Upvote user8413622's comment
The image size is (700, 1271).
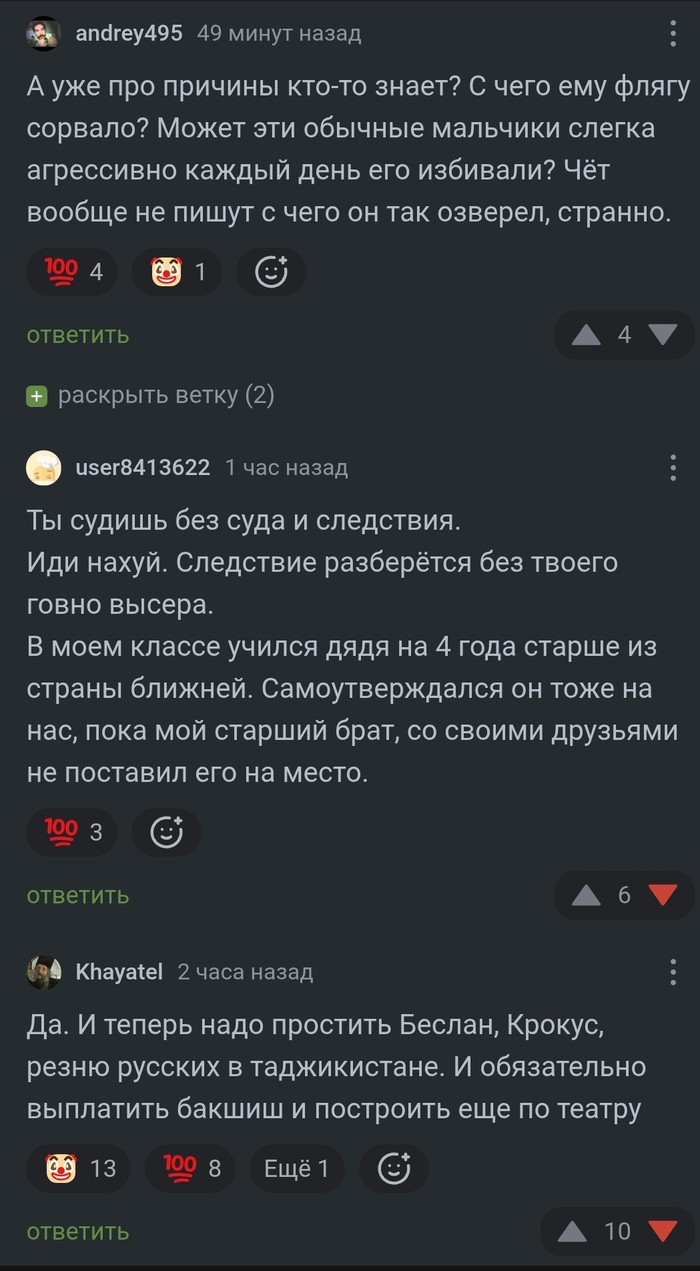(586, 895)
